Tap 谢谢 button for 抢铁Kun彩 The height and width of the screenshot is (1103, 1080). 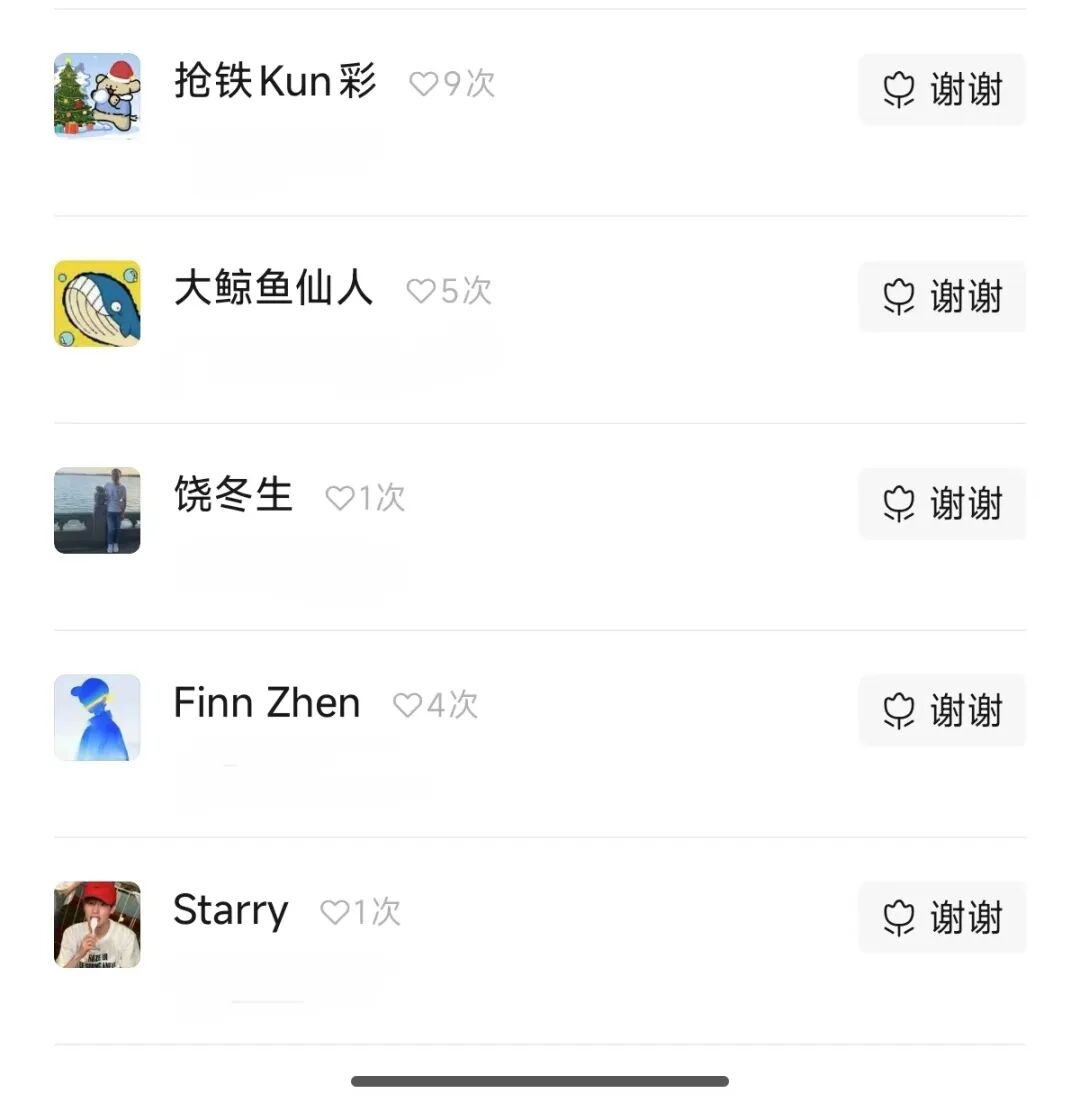(x=942, y=90)
